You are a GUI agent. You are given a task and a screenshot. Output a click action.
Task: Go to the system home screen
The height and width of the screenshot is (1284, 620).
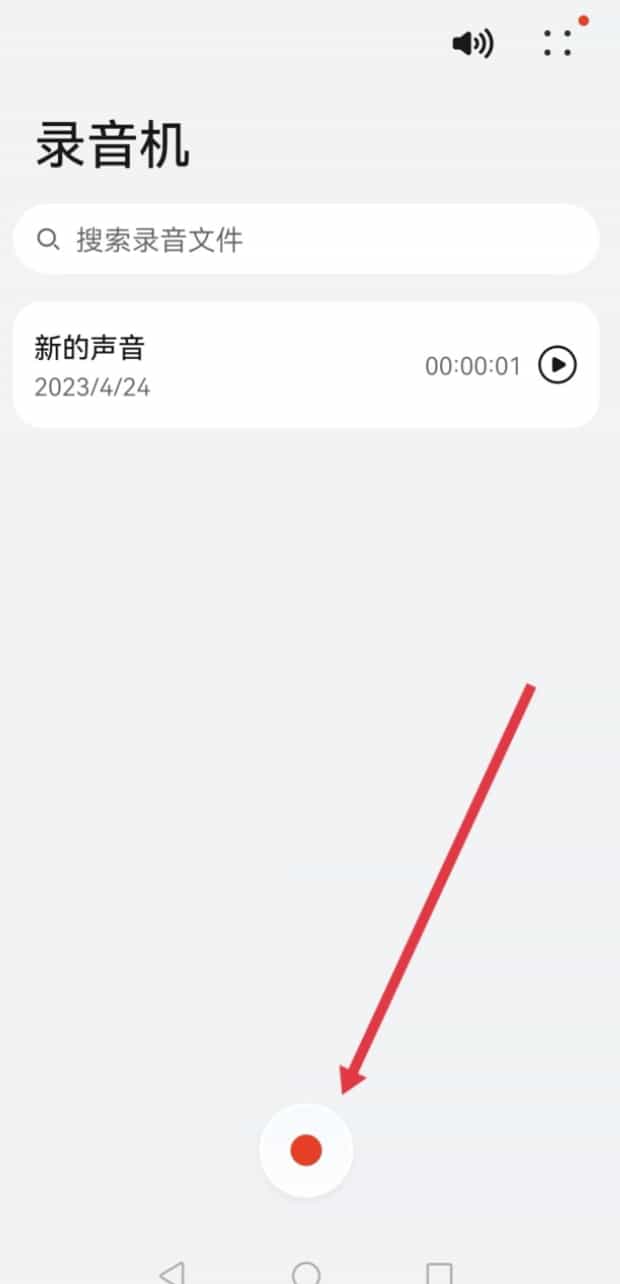tap(306, 1272)
